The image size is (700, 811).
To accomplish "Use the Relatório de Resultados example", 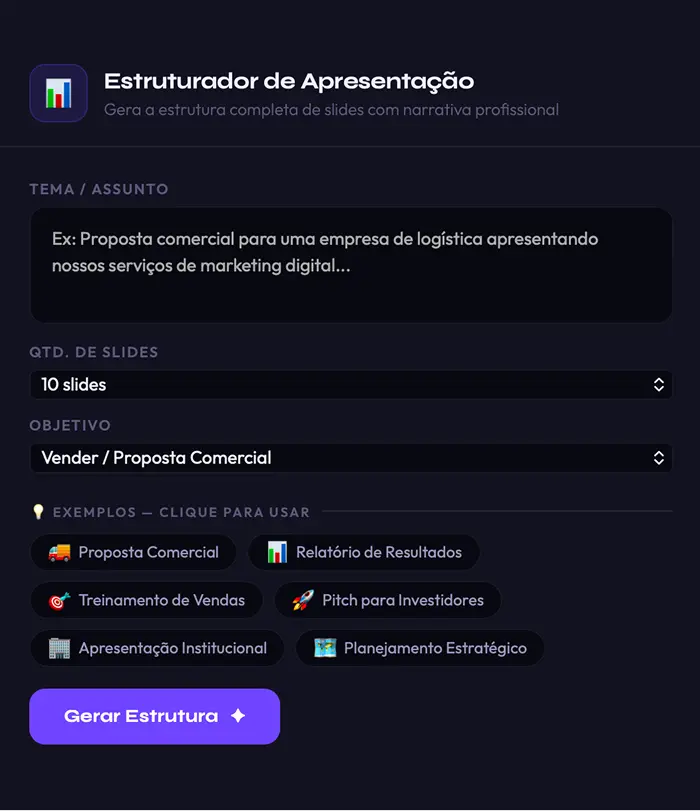I will (364, 552).
